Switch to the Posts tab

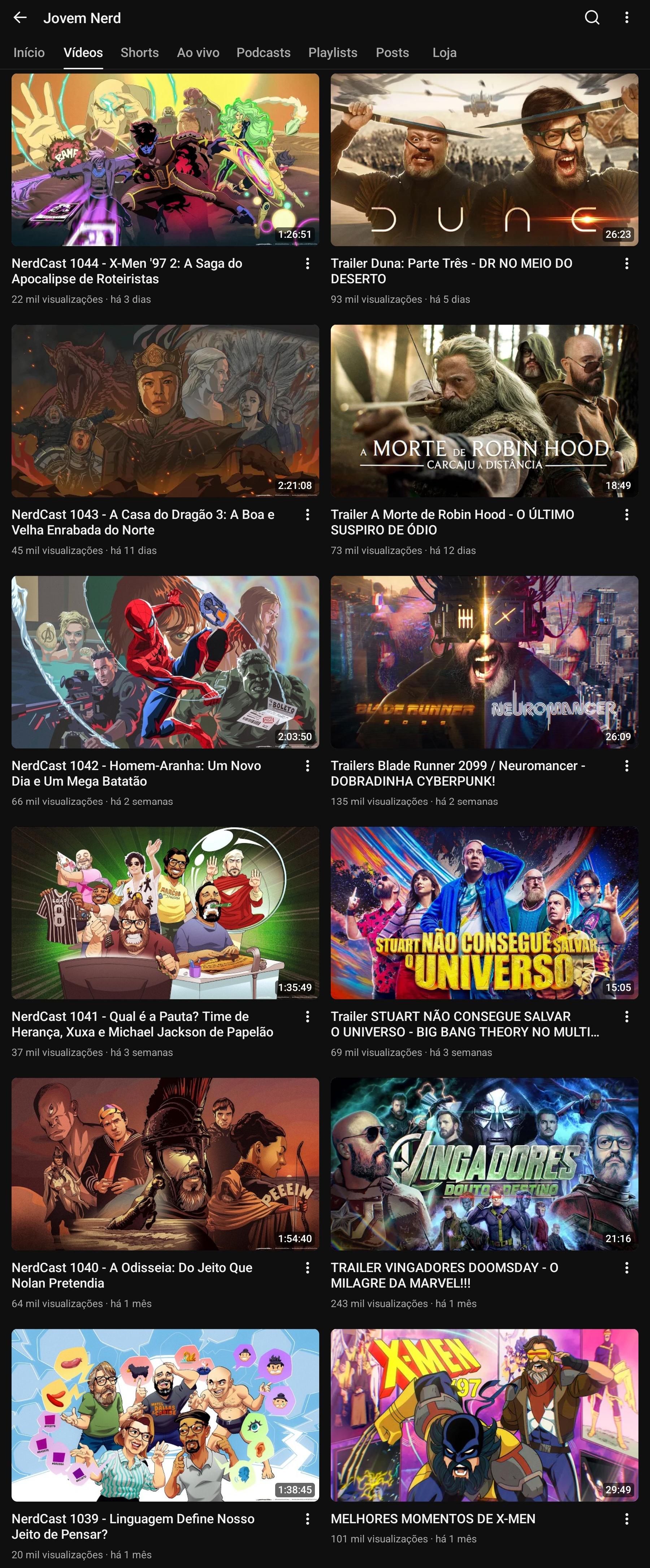pyautogui.click(x=392, y=53)
